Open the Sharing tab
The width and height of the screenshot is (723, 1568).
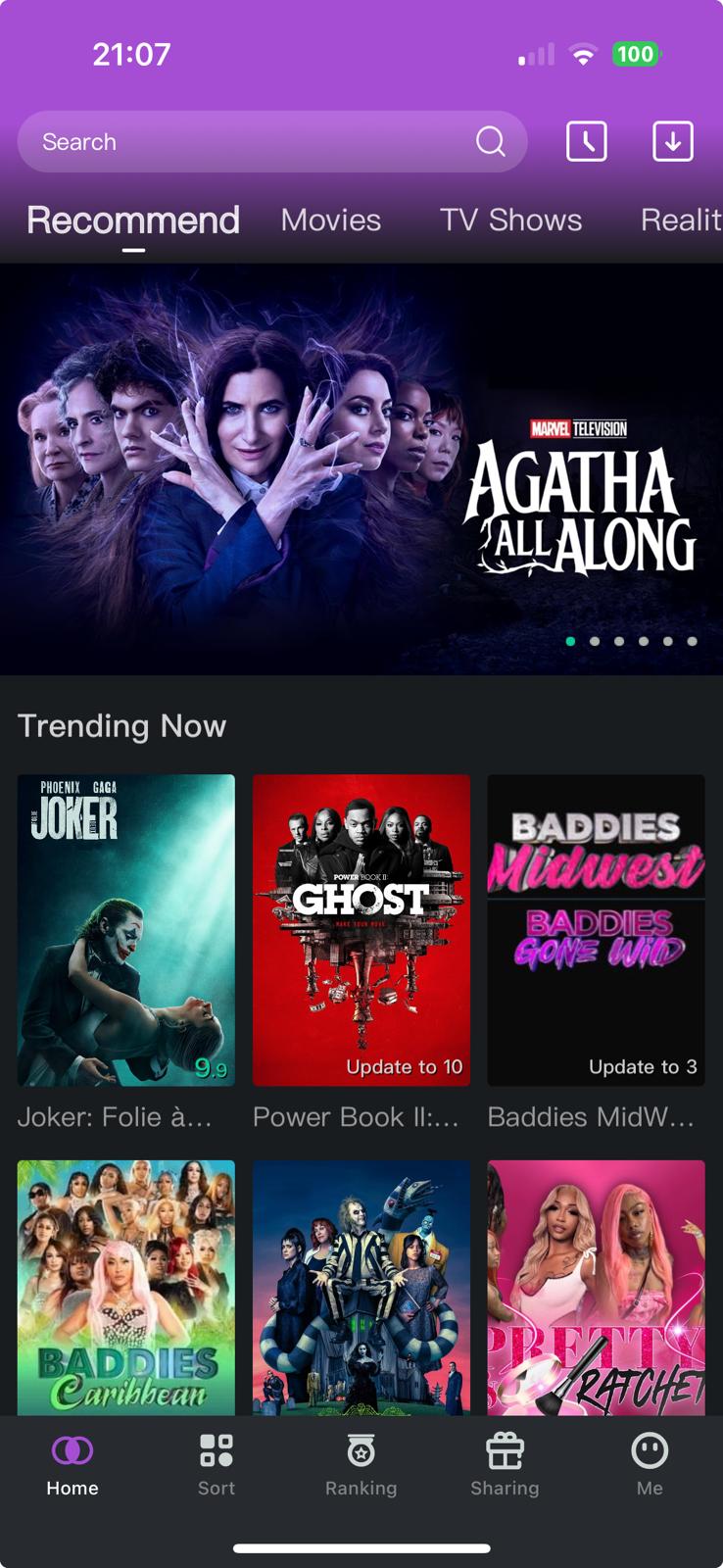click(x=505, y=1465)
